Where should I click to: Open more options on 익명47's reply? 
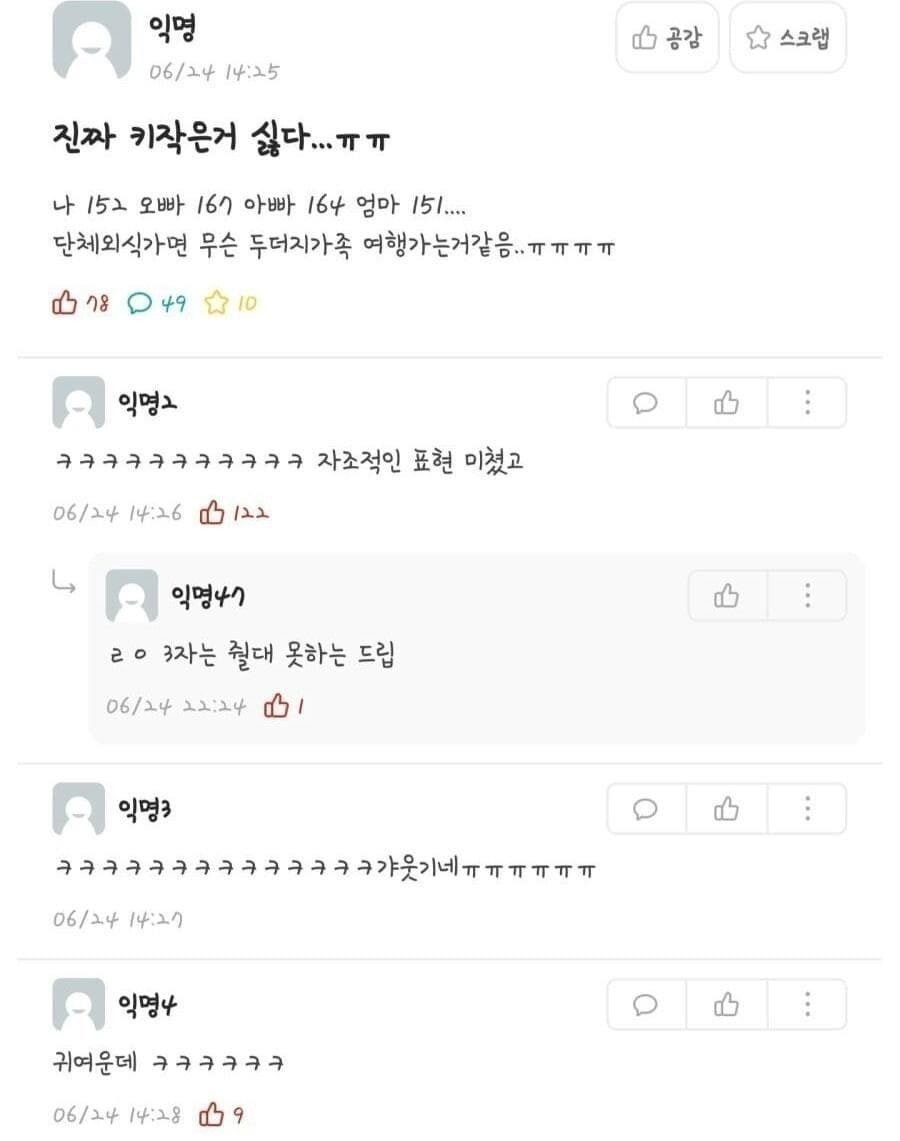point(807,596)
